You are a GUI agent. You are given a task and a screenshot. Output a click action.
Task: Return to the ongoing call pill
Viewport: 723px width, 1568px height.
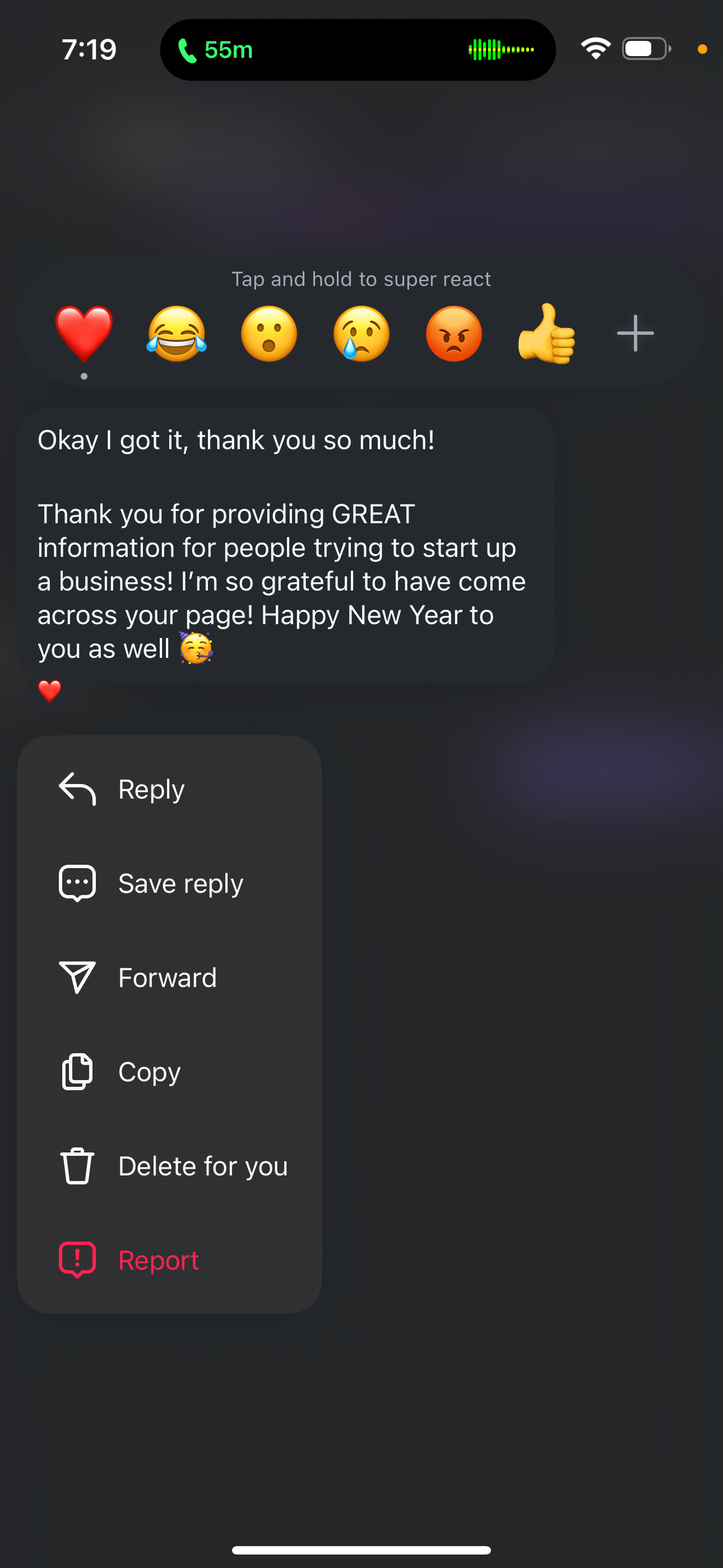coord(357,49)
